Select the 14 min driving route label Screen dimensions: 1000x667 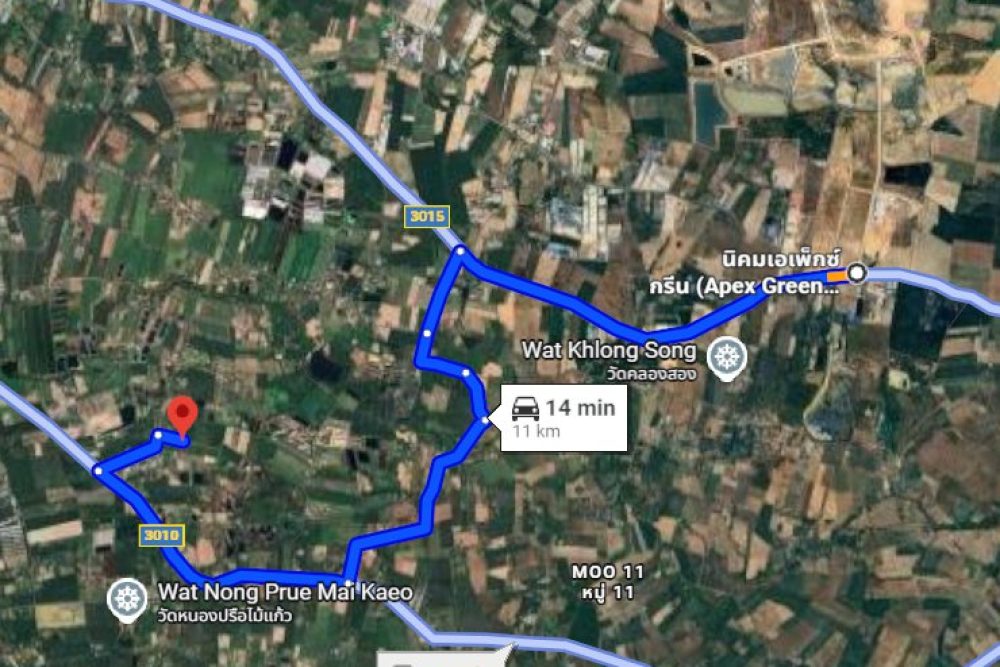coord(562,417)
